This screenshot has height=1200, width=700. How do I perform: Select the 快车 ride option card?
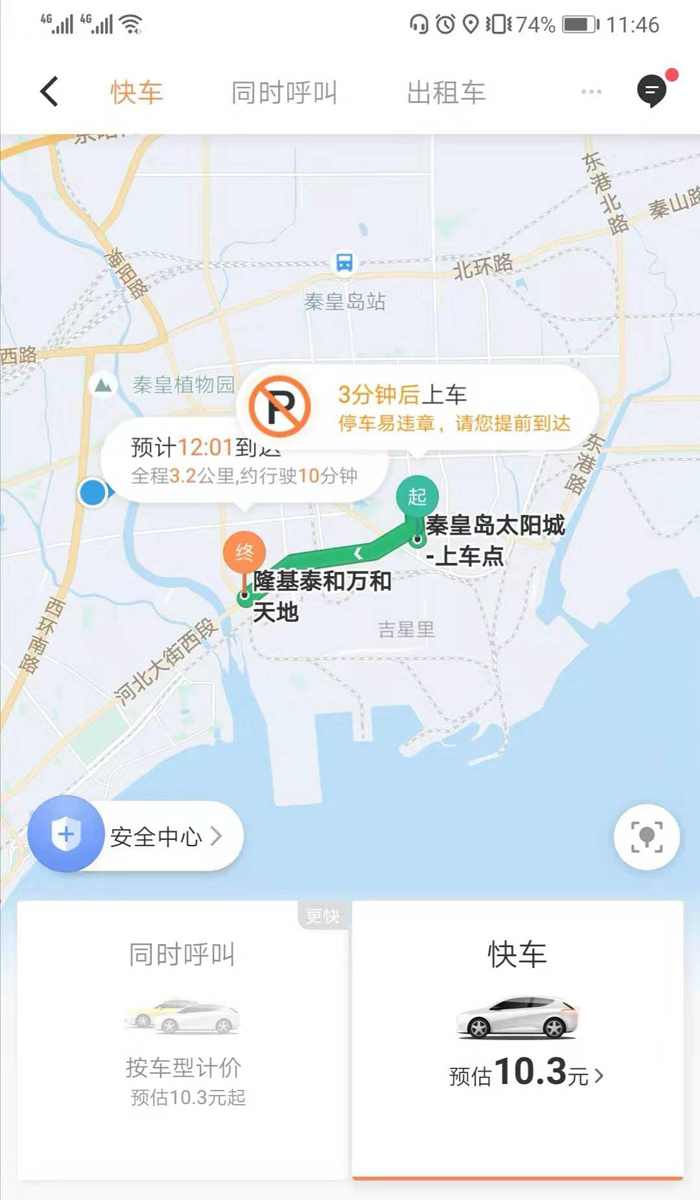click(518, 1040)
